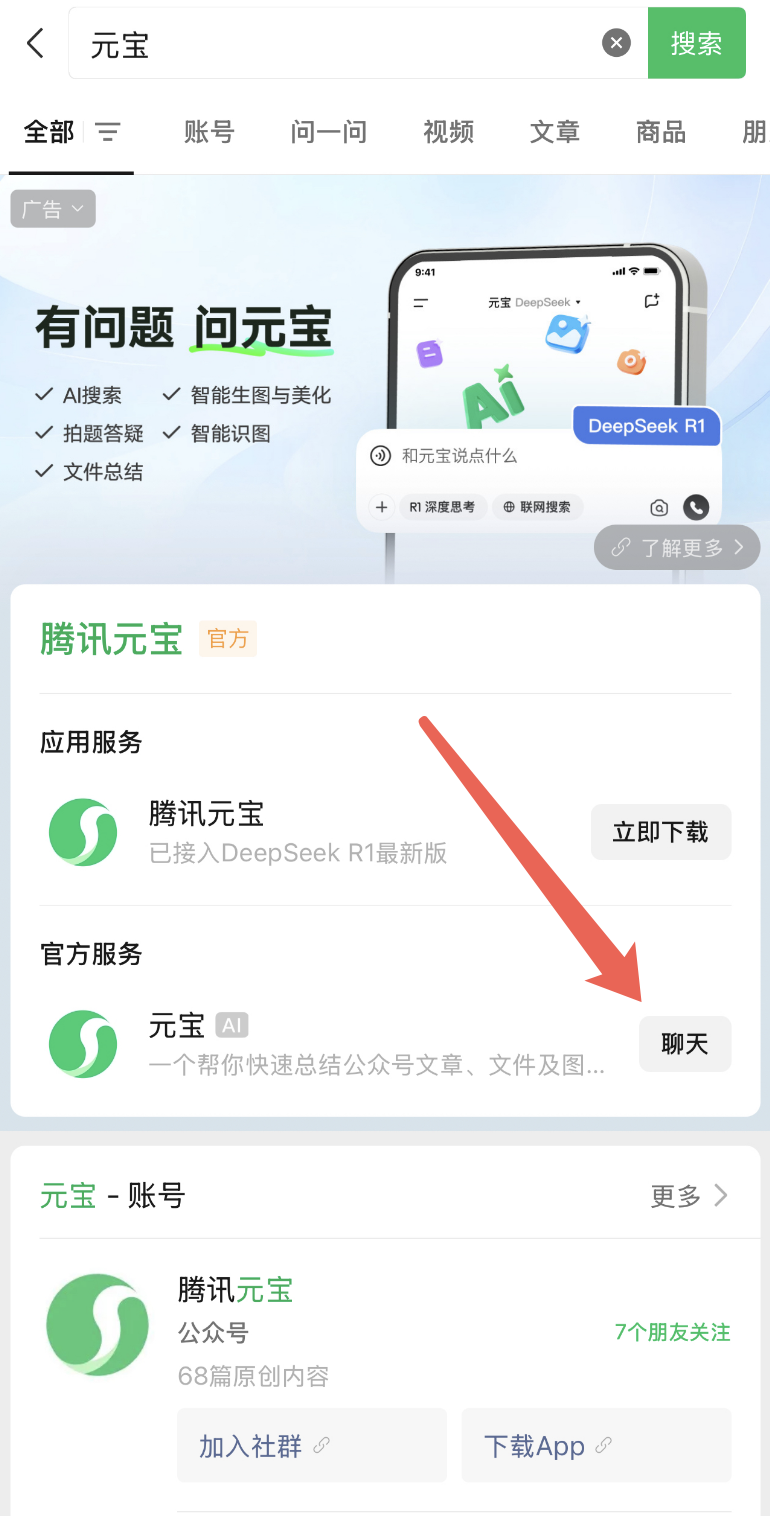Switch to the 商品 tab
The width and height of the screenshot is (770, 1516).
[661, 132]
